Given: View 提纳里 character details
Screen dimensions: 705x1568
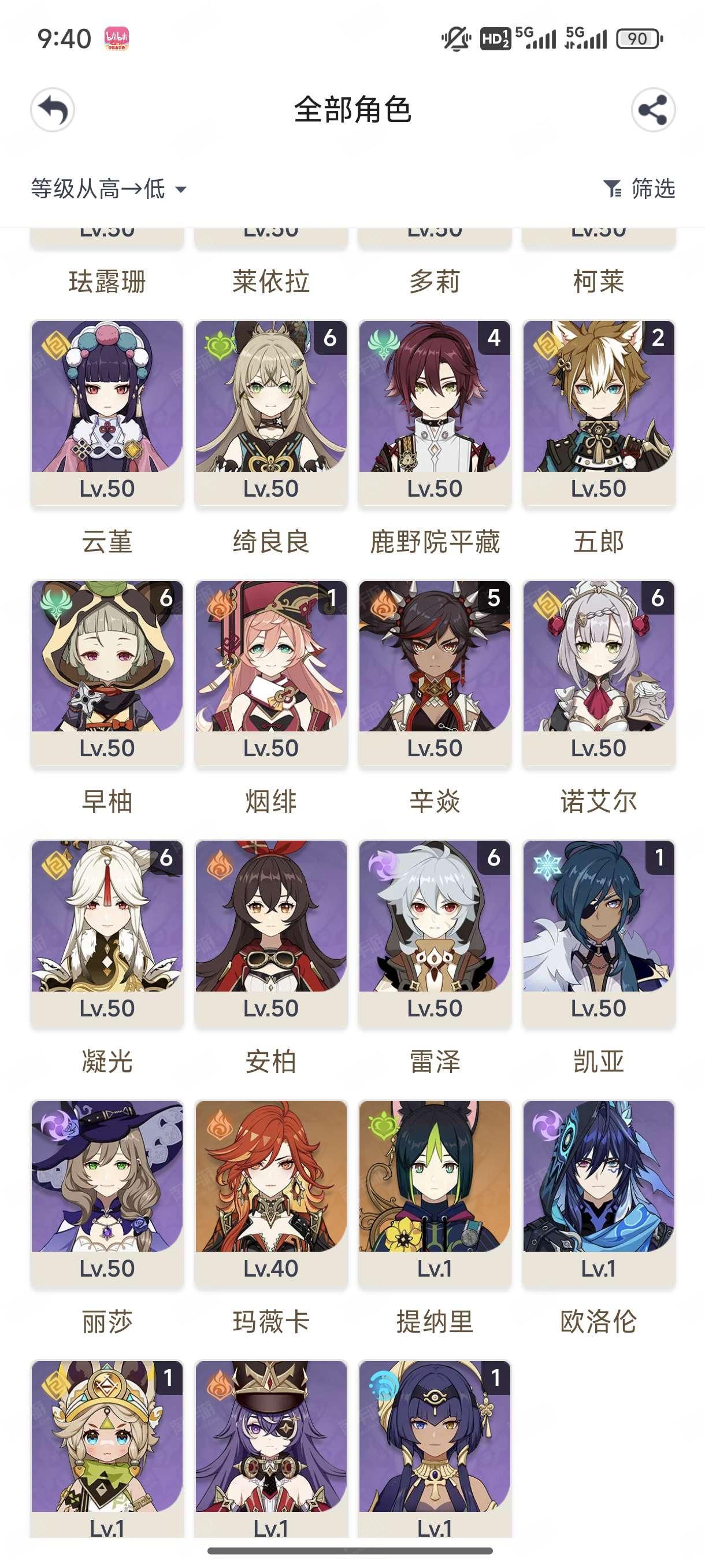Looking at the screenshot, I should [x=435, y=1194].
